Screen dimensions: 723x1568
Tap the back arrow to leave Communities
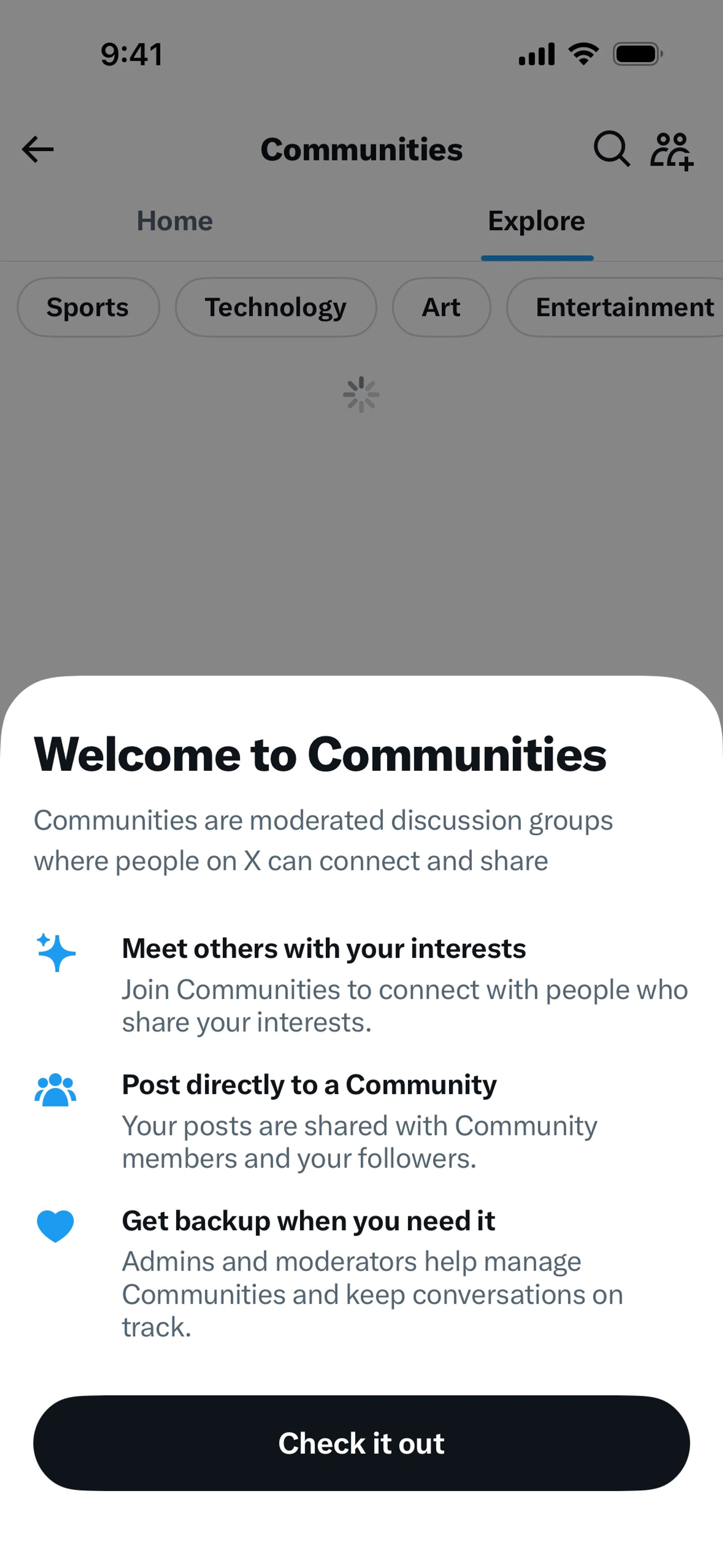click(x=38, y=150)
